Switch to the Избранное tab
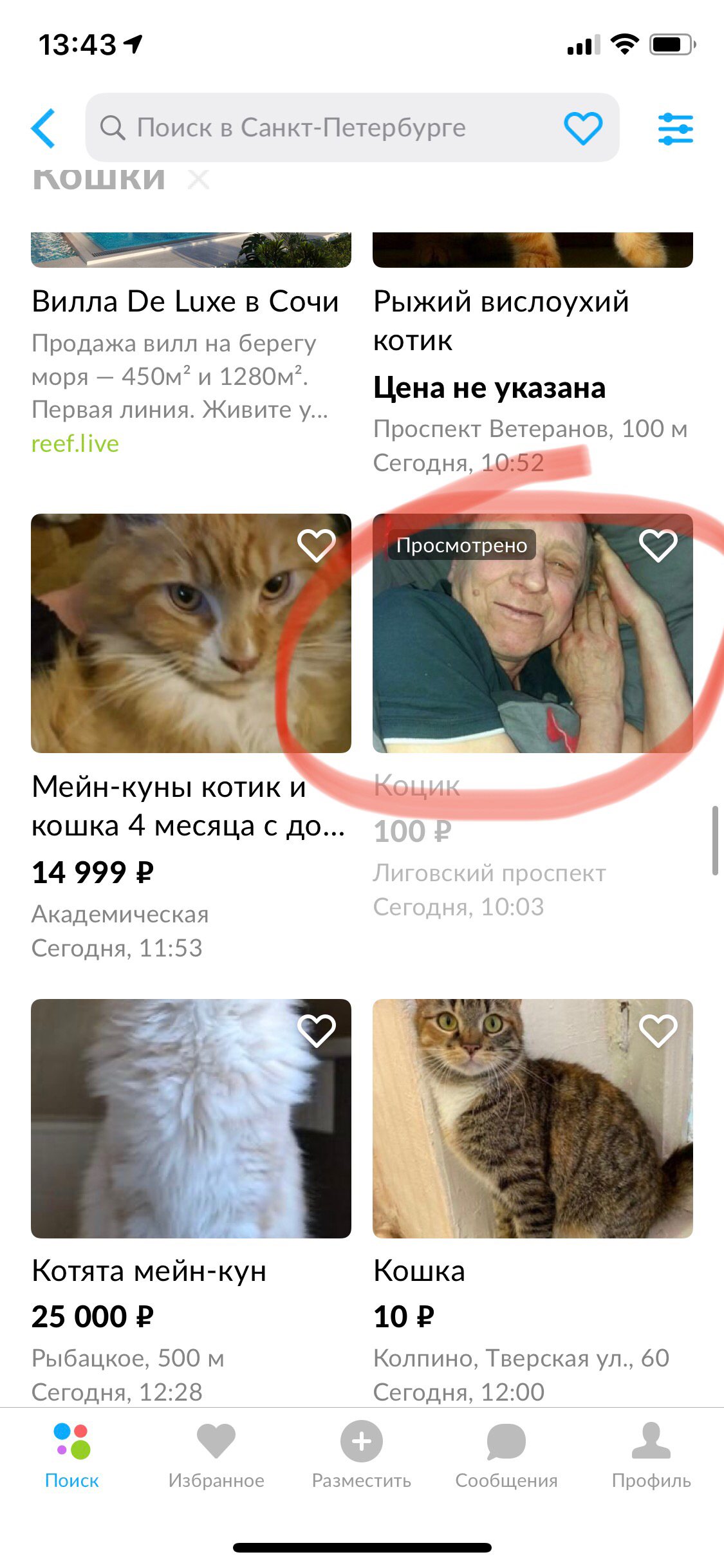This screenshot has height=1568, width=724. point(216,1457)
